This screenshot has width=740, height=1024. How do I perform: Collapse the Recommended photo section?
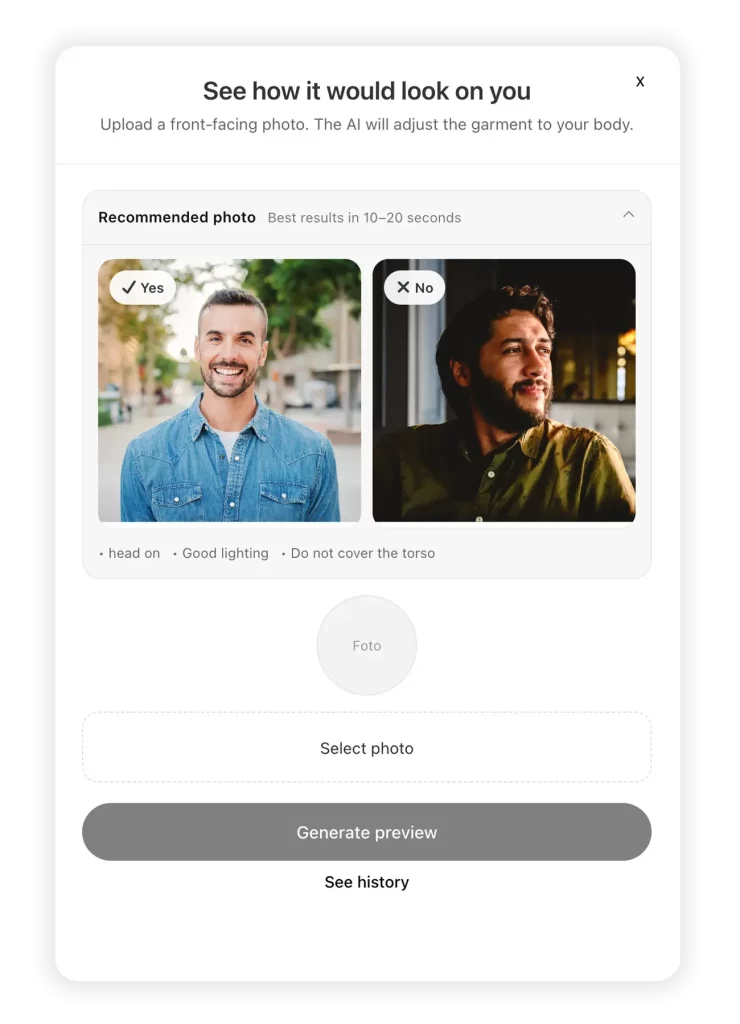[628, 215]
